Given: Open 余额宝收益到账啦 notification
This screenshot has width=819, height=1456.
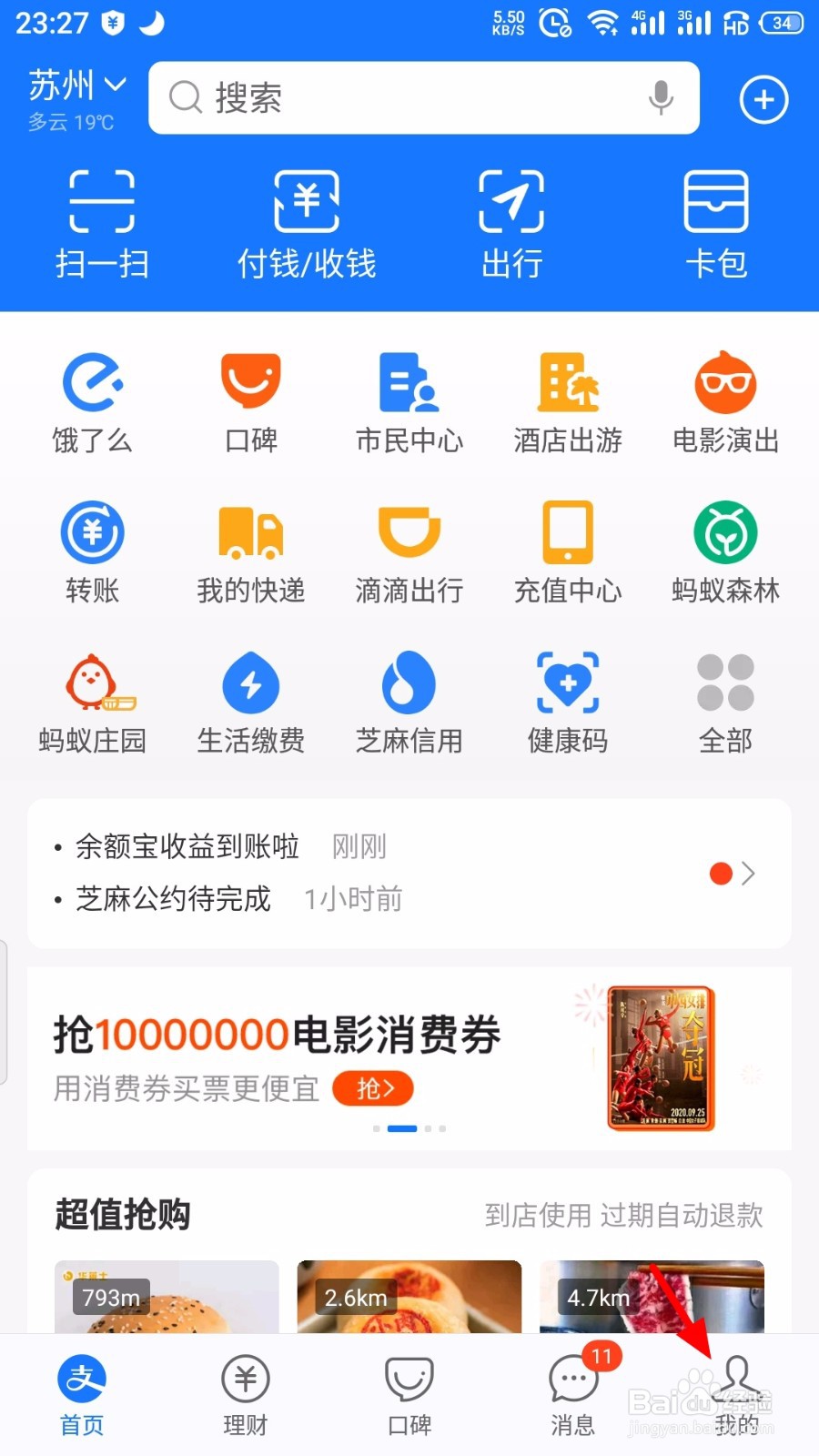Looking at the screenshot, I should [187, 845].
